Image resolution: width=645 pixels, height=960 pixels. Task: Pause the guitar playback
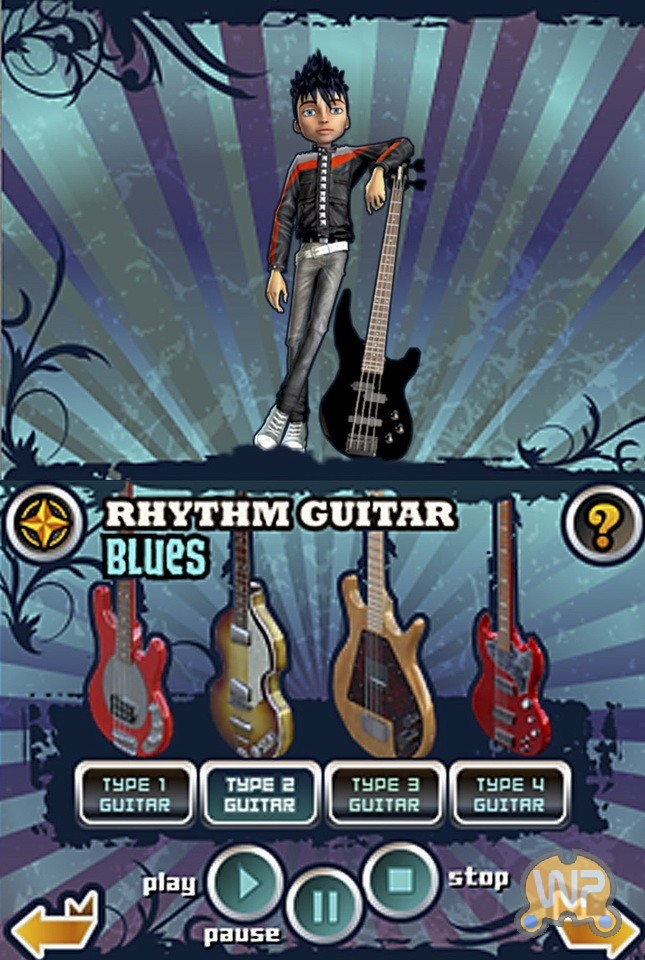[324, 907]
